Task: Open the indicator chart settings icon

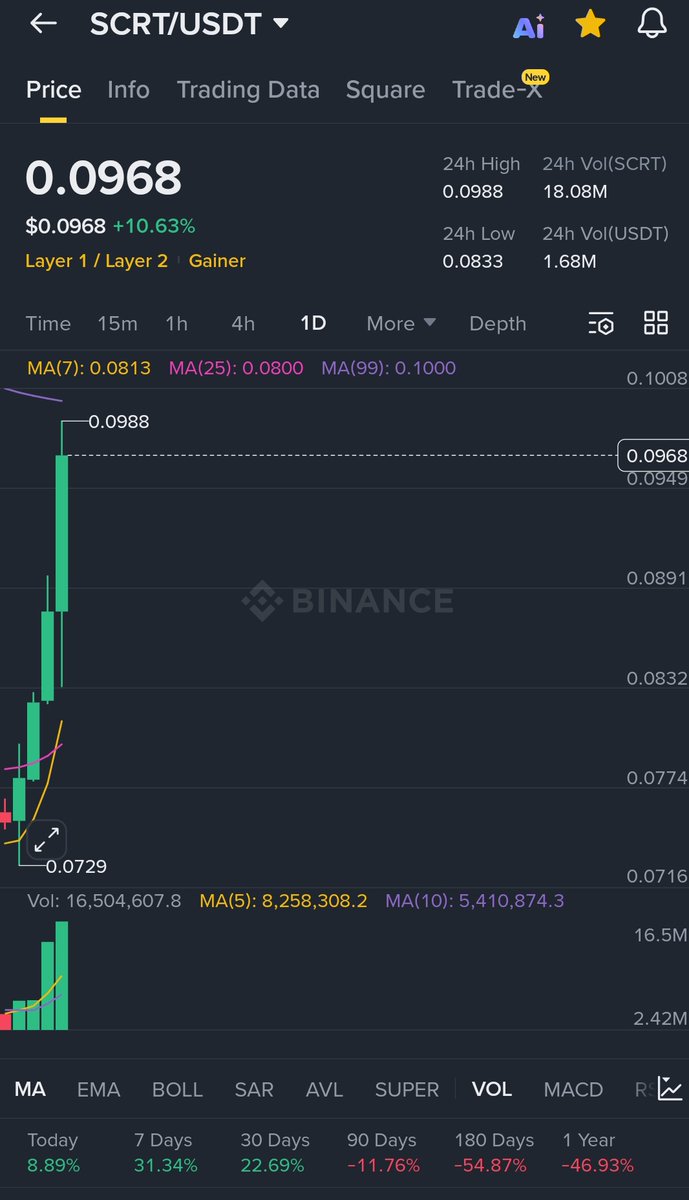Action: click(670, 1089)
